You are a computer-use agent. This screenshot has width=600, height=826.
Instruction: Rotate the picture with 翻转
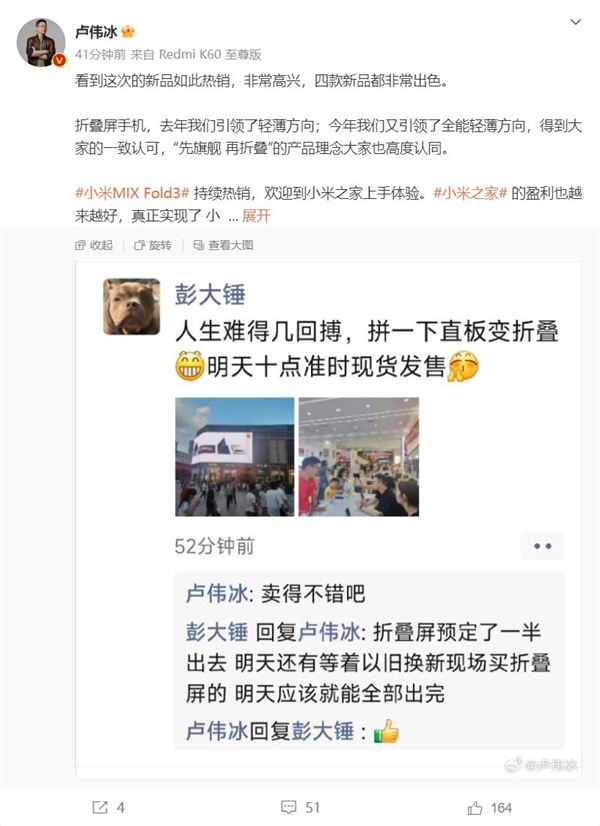click(x=152, y=245)
